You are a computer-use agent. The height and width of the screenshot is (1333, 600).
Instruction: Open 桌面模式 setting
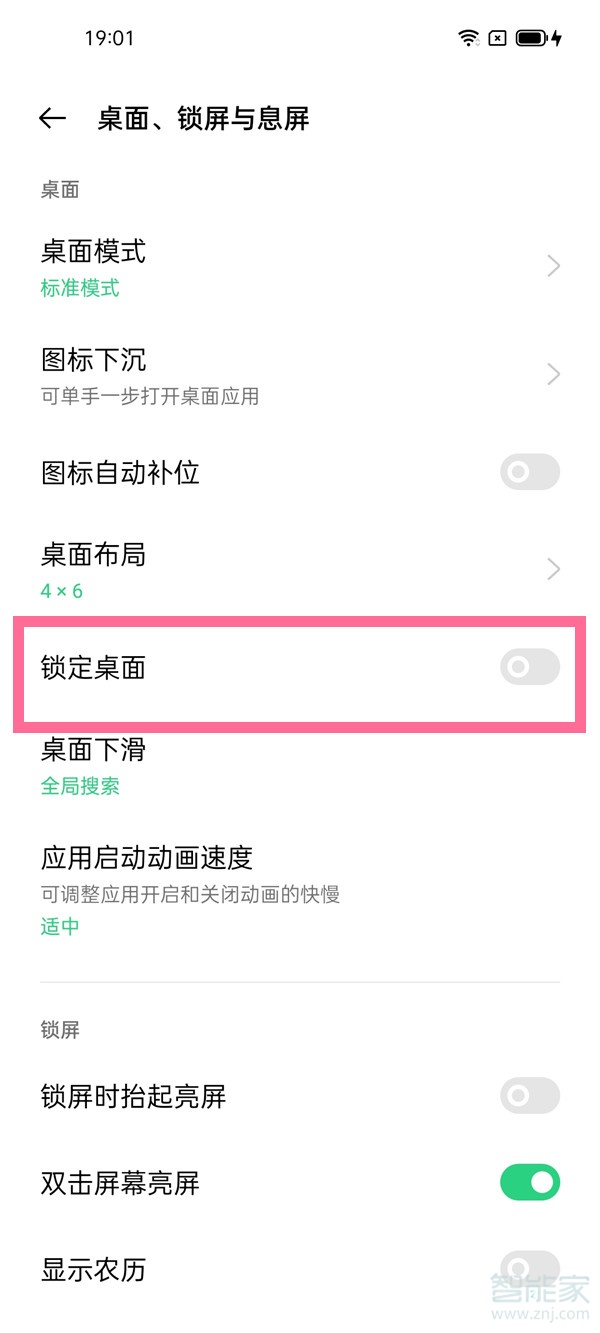click(x=300, y=267)
